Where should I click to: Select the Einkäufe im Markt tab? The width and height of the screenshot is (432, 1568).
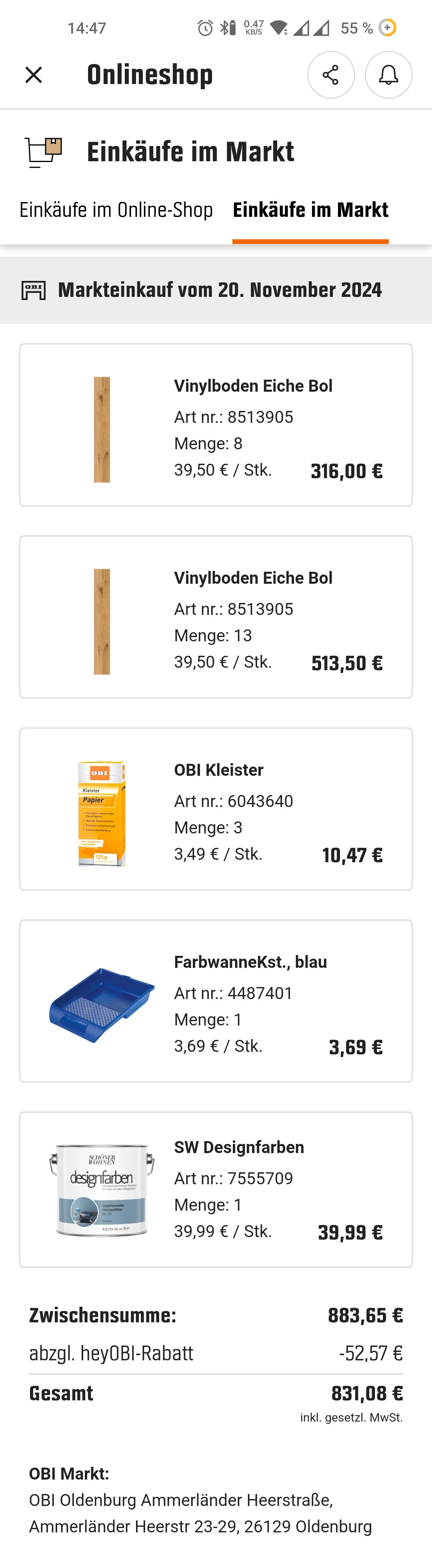point(310,210)
